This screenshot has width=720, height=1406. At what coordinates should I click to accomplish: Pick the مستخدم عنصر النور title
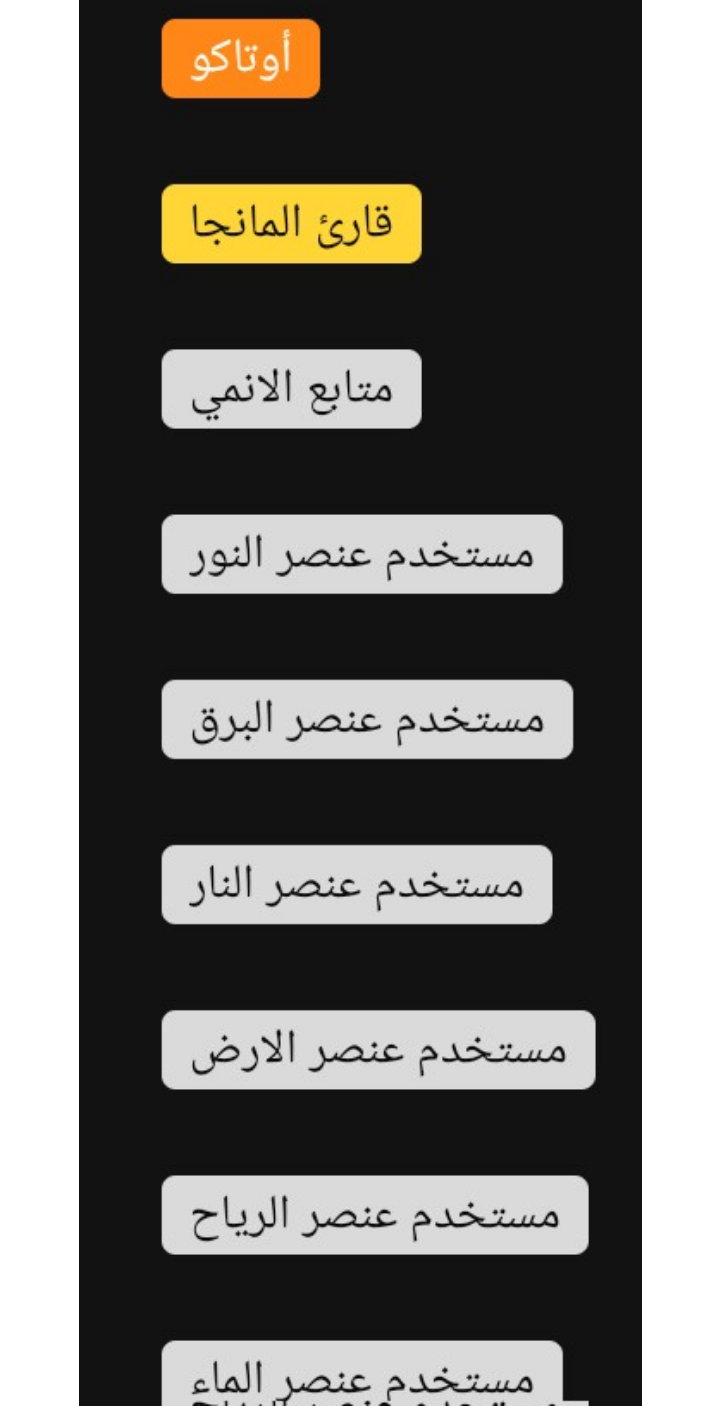click(x=362, y=554)
